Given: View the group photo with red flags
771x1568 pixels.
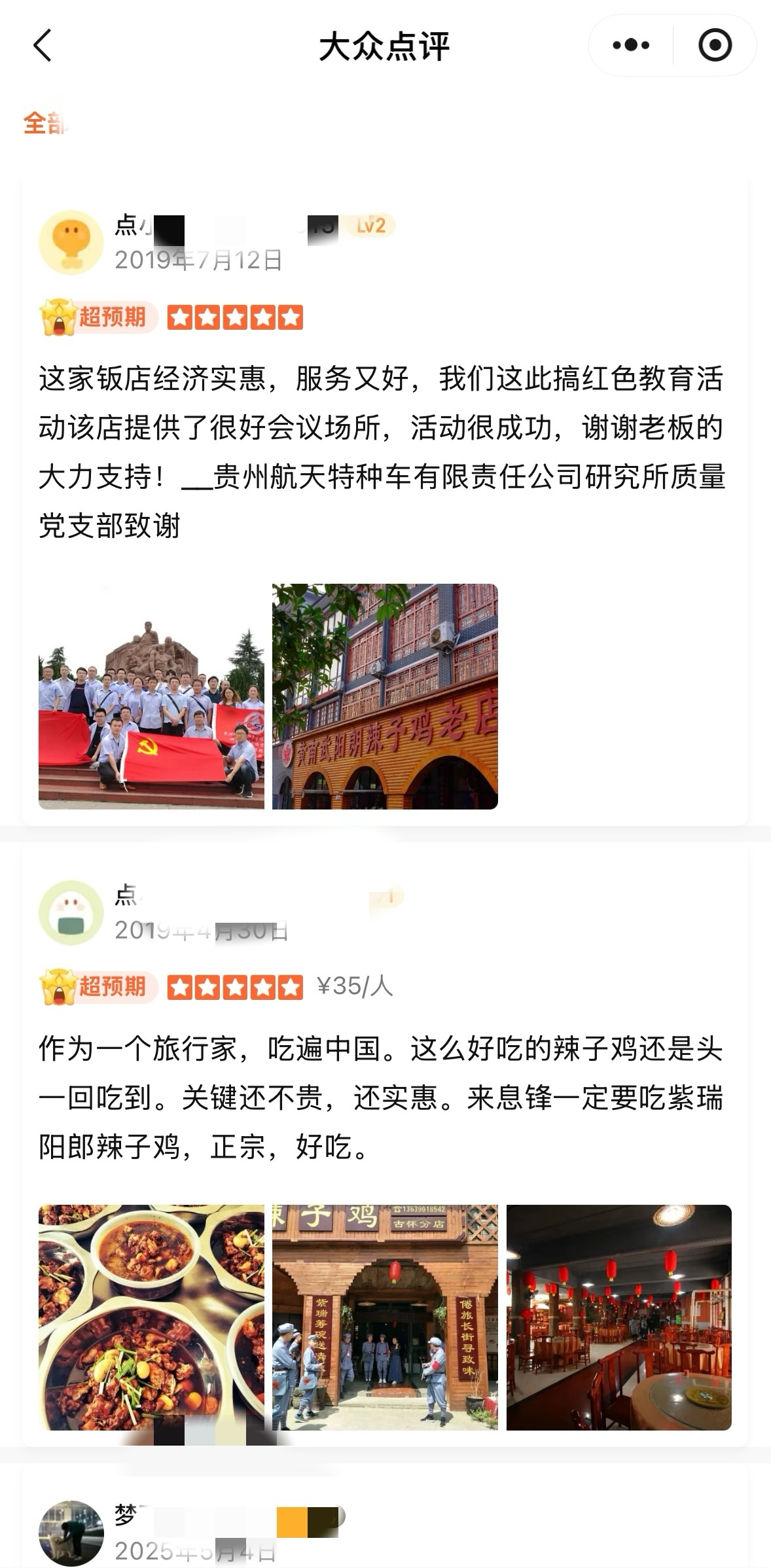Looking at the screenshot, I should (151, 696).
